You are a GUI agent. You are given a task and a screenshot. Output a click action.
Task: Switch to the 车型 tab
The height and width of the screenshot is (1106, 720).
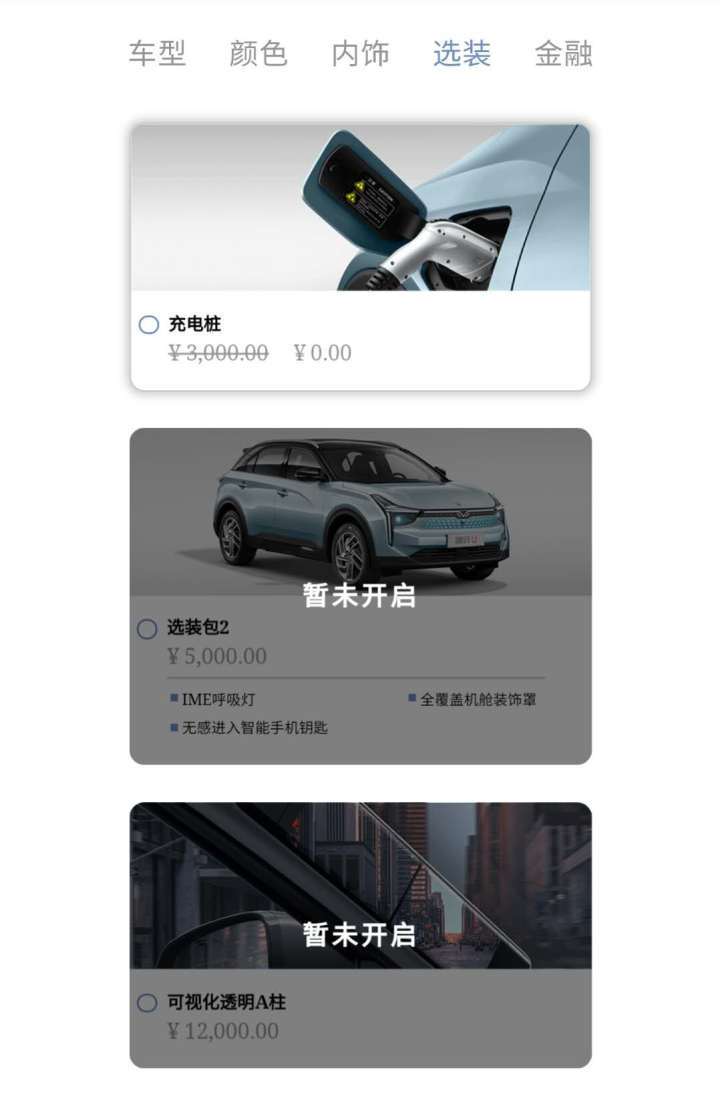[x=157, y=53]
